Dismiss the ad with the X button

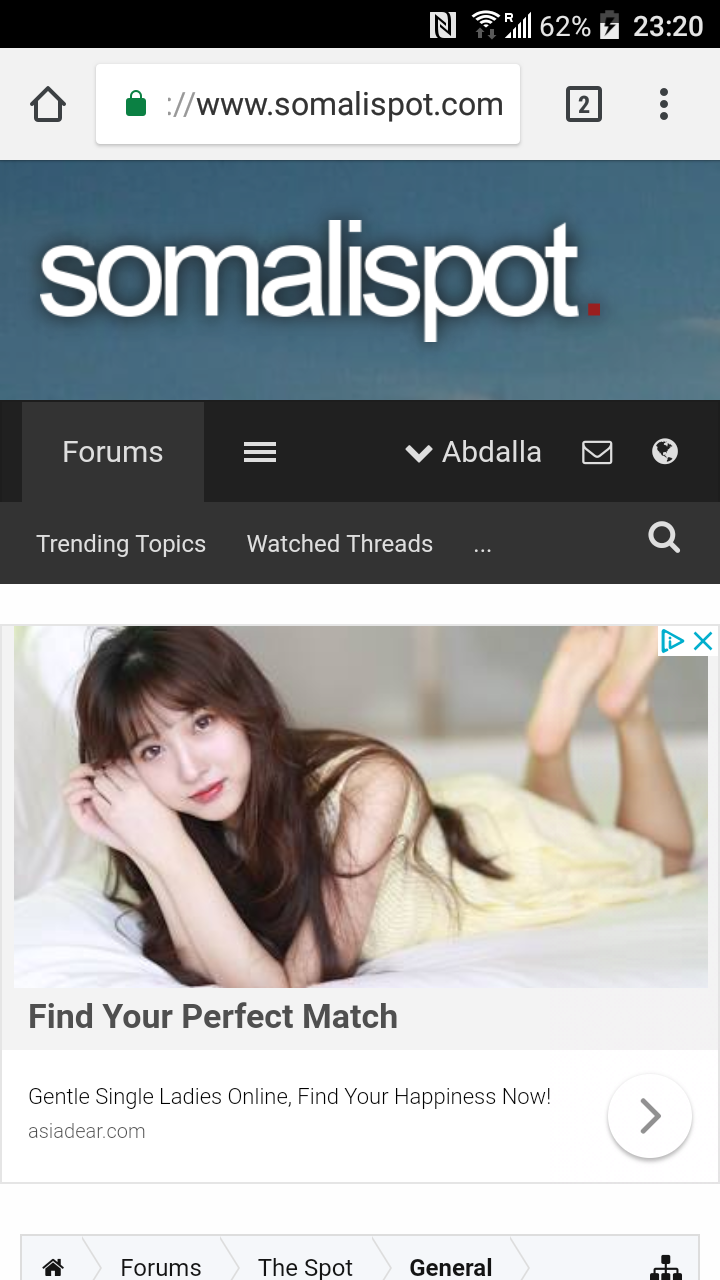[703, 641]
